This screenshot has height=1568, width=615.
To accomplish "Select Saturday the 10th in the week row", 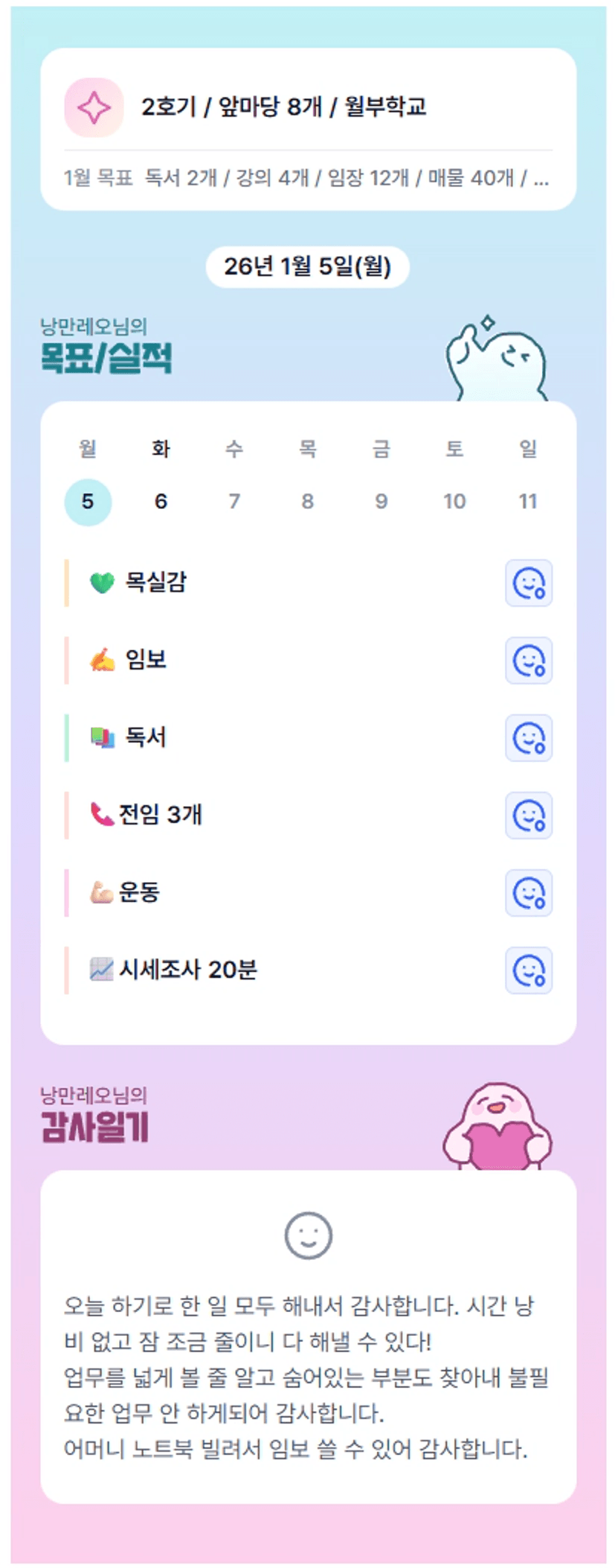I will tap(454, 502).
